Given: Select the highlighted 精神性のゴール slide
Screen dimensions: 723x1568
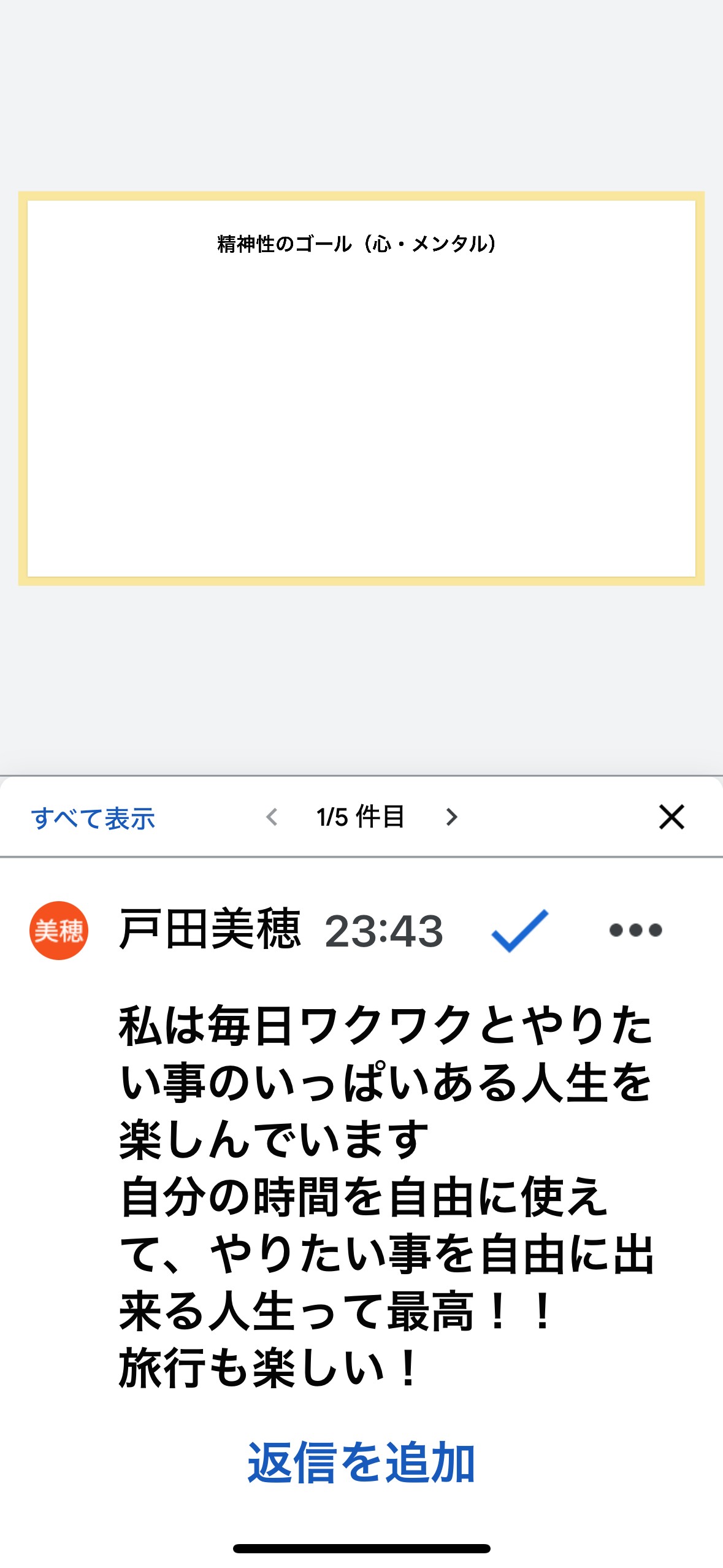Looking at the screenshot, I should click(x=361, y=388).
